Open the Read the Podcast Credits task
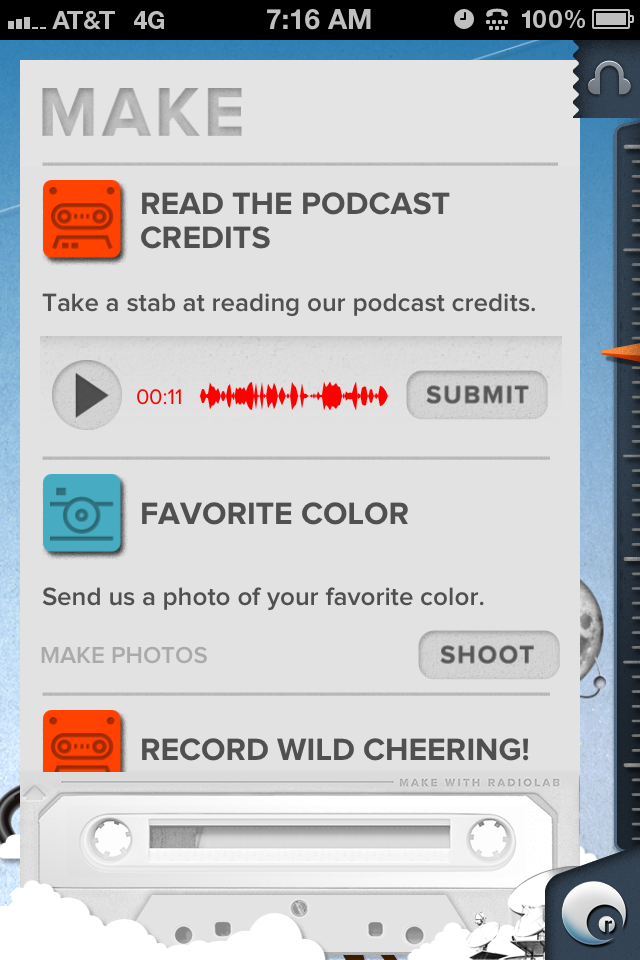 (x=295, y=221)
